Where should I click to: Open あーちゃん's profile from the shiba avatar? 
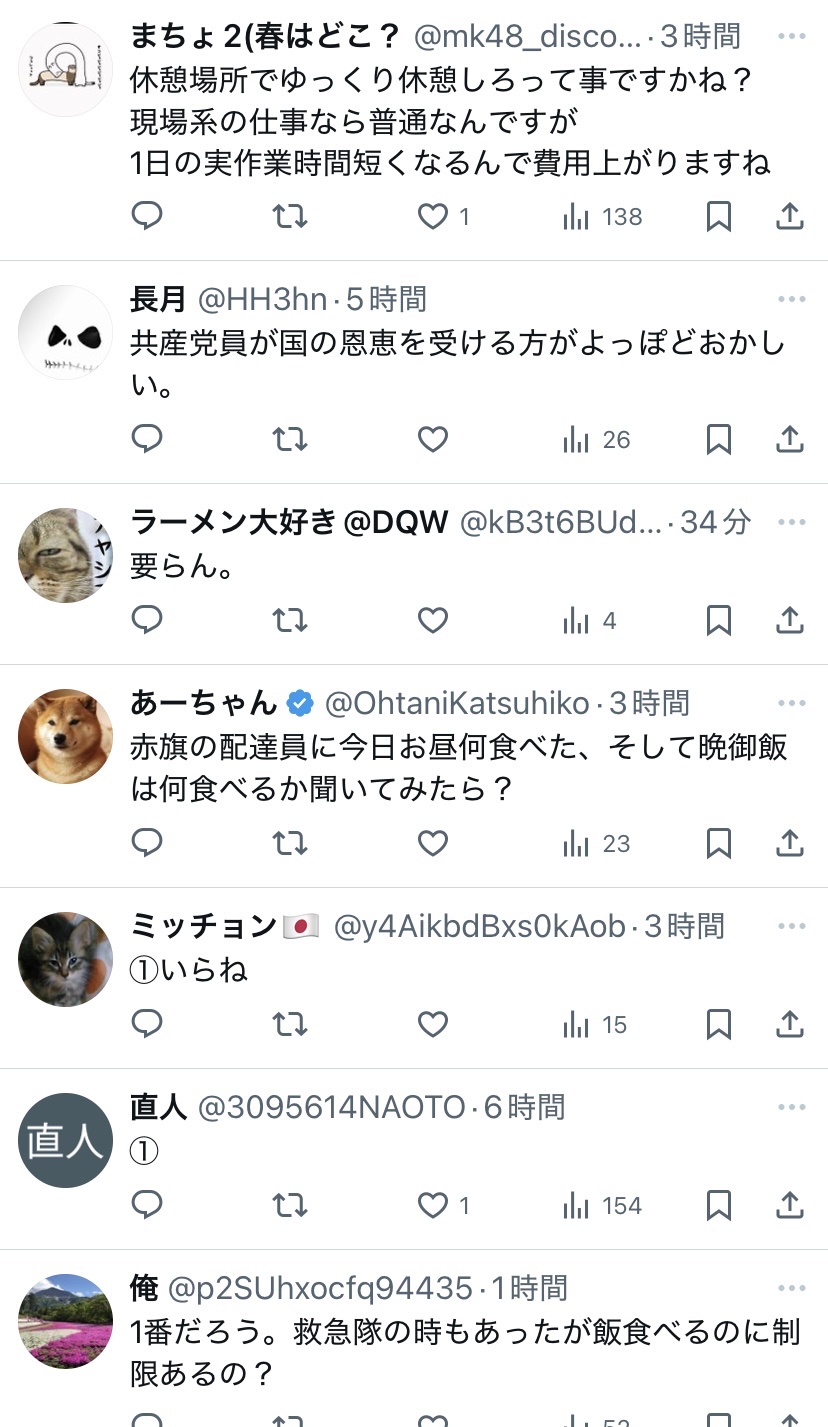pyautogui.click(x=66, y=736)
